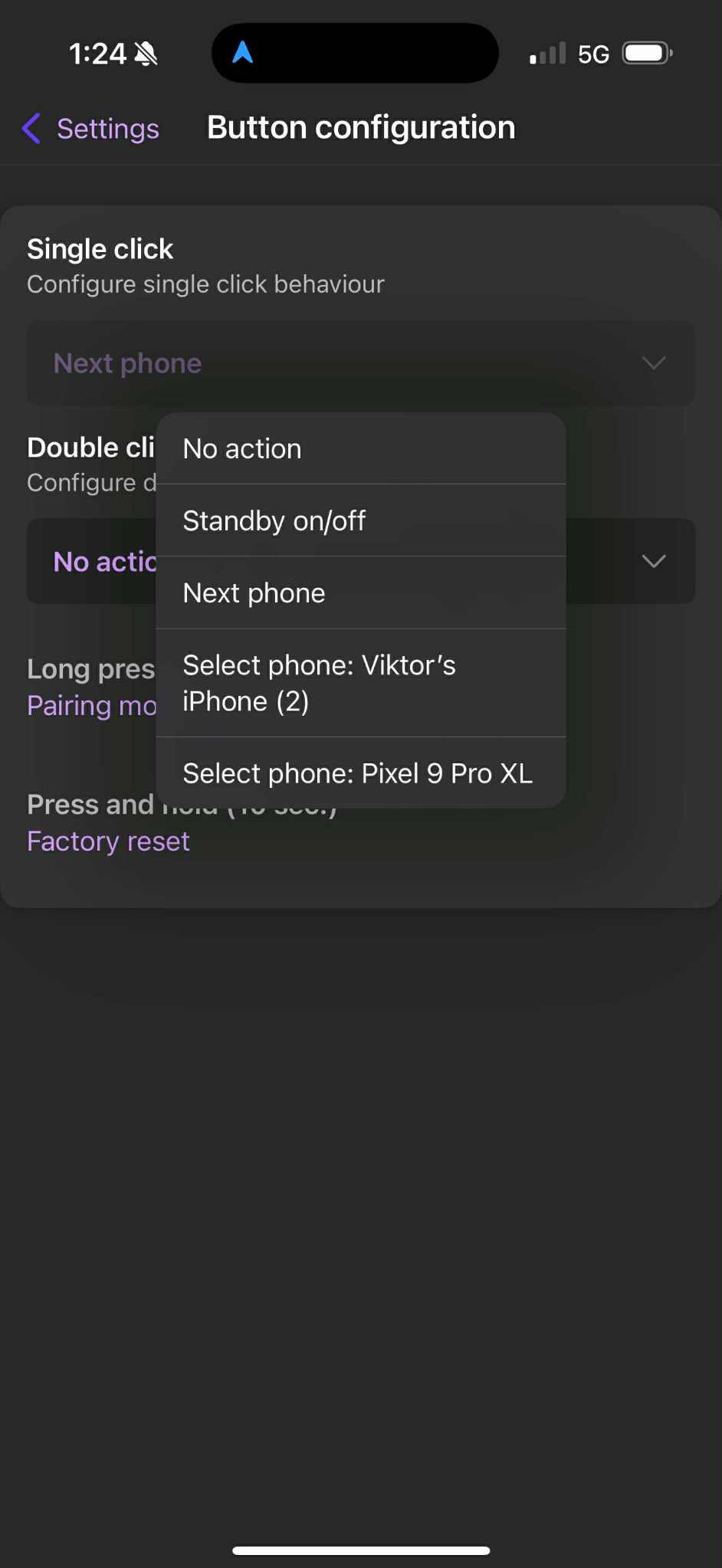Open the Single click dropdown
722x1568 pixels.
(x=360, y=363)
